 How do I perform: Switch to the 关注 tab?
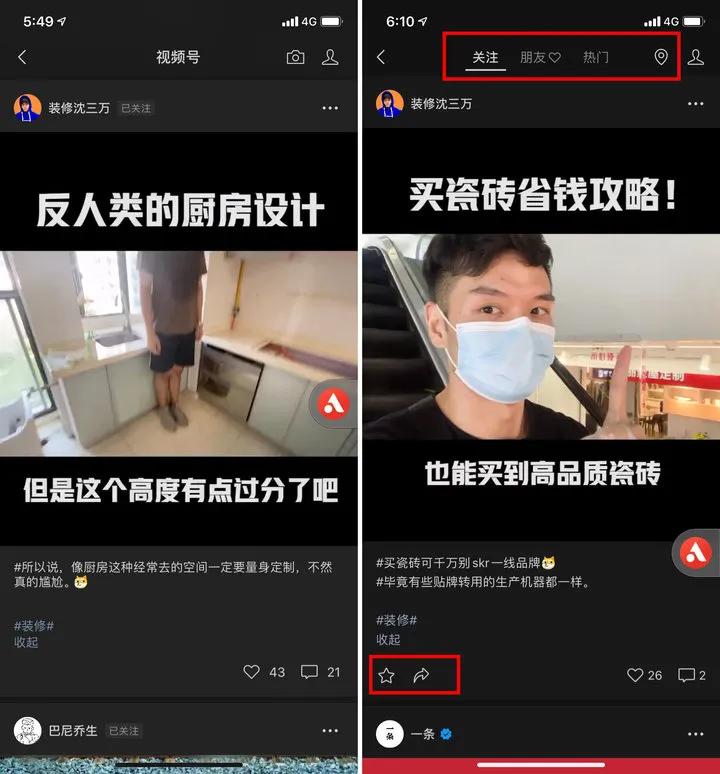[485, 57]
